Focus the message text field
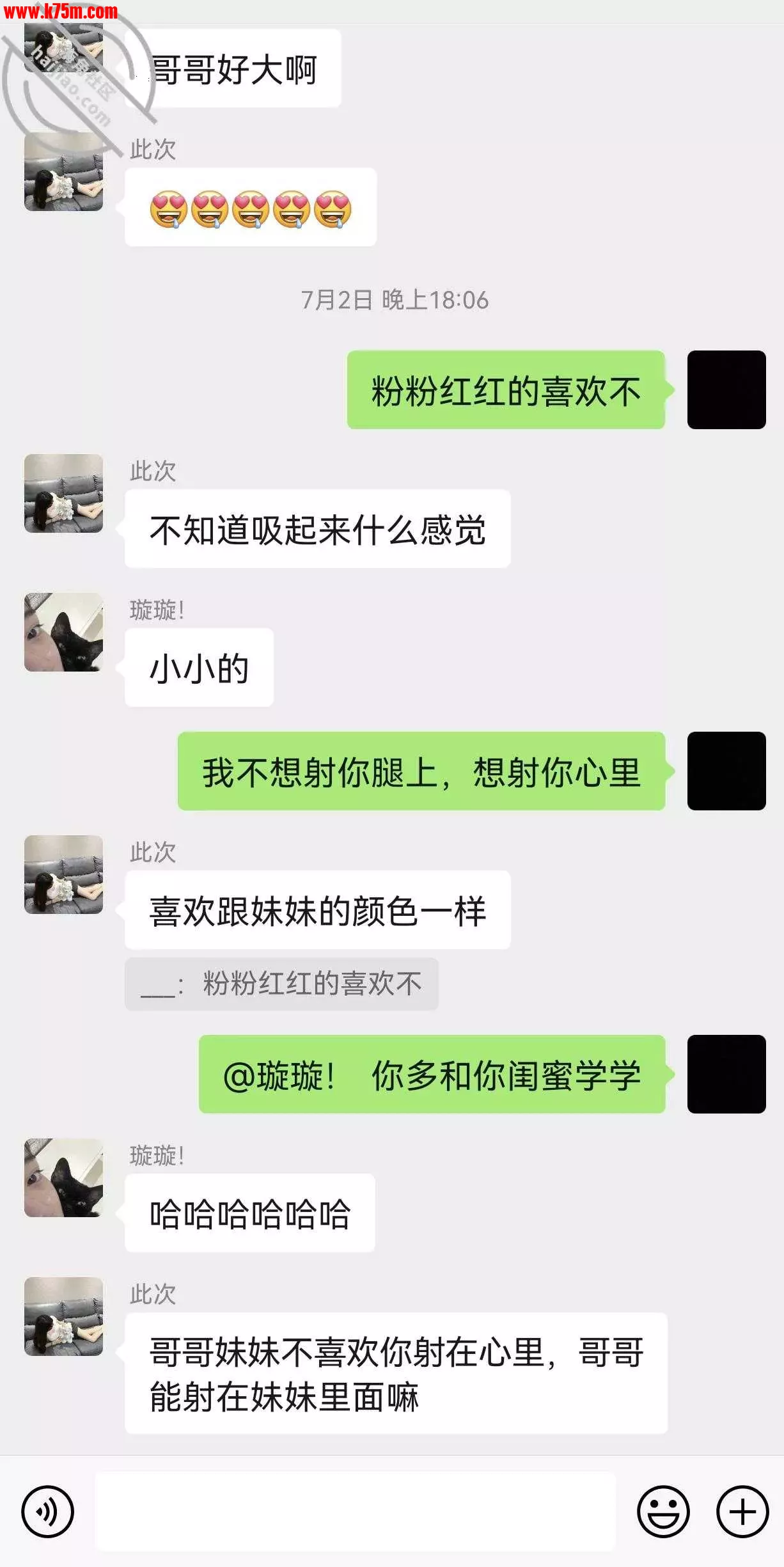The height and width of the screenshot is (1567, 784). coord(355,1512)
